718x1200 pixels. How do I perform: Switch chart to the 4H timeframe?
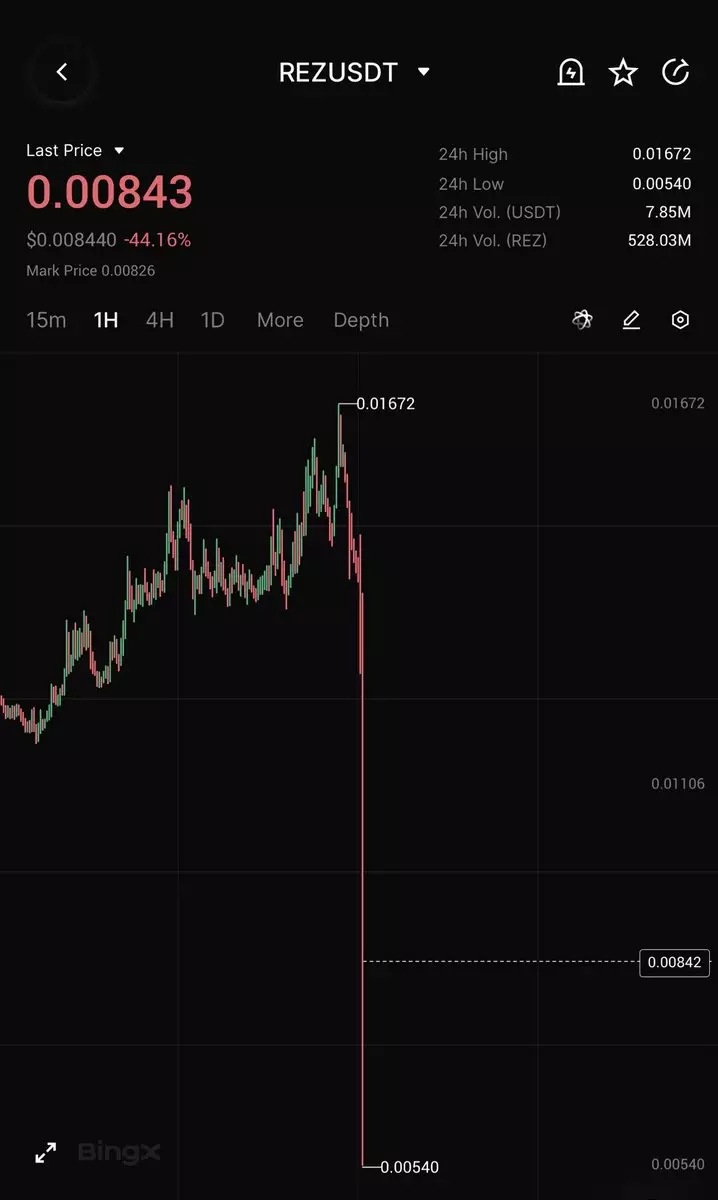tap(159, 320)
